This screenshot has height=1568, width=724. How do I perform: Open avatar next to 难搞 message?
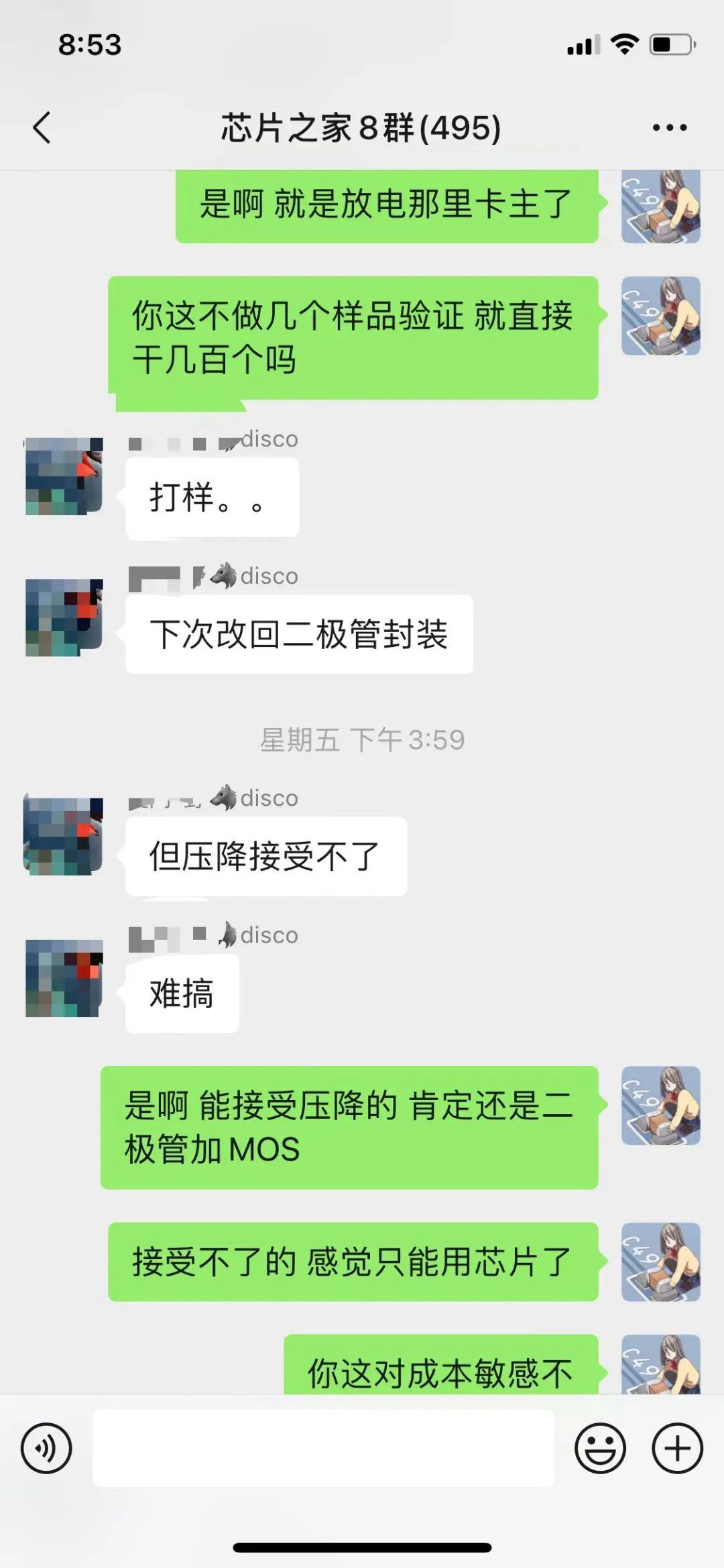[64, 977]
